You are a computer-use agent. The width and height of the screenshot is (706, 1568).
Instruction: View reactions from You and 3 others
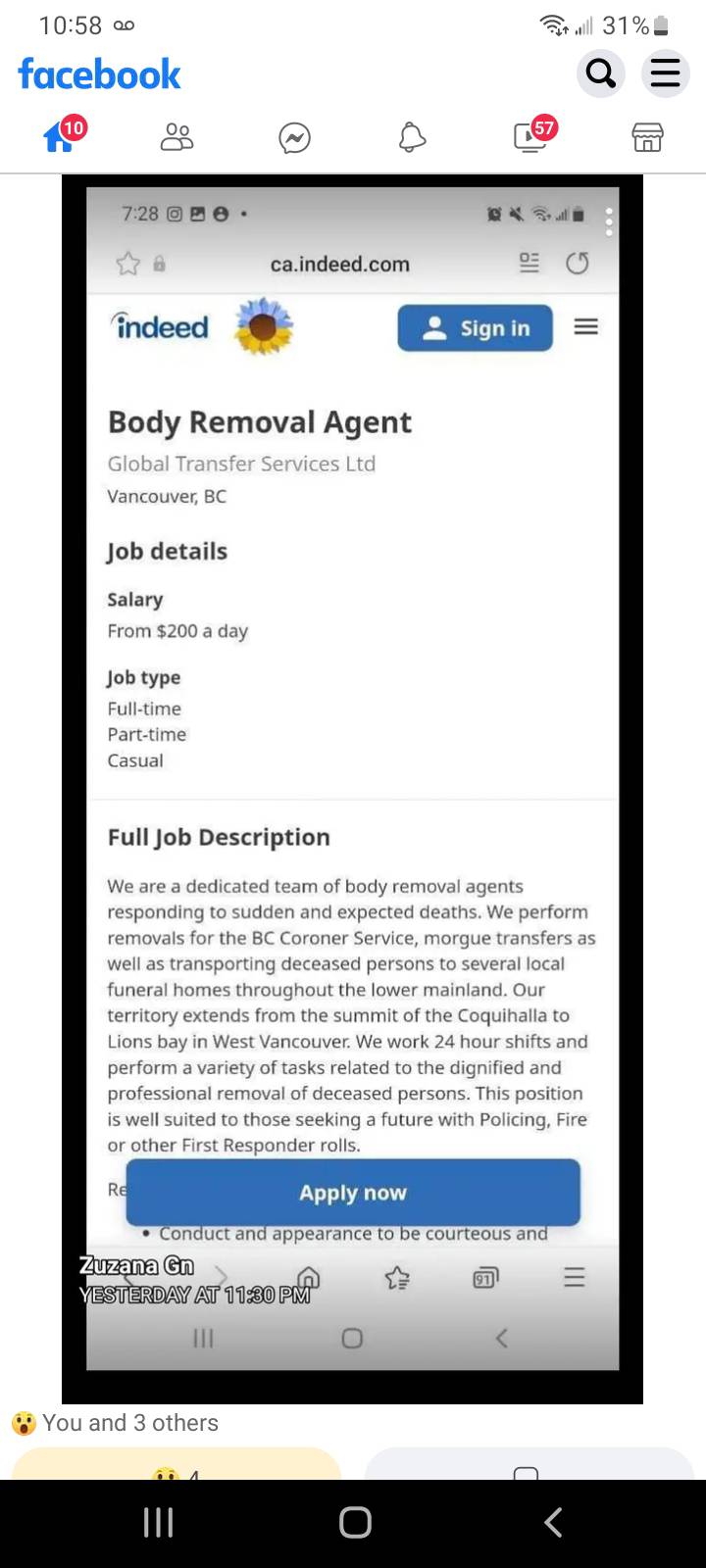click(129, 1423)
